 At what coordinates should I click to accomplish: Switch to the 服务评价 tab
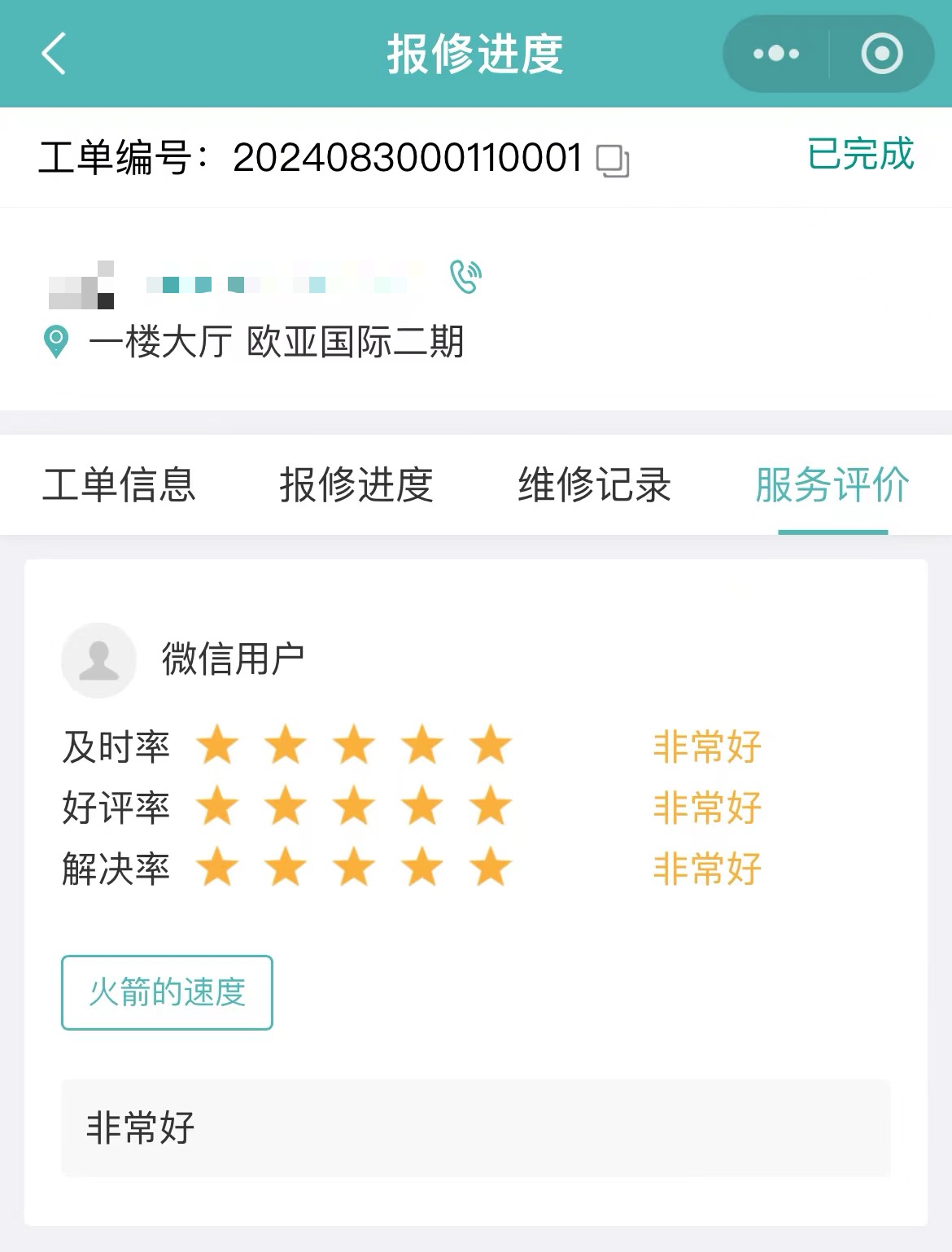tap(832, 484)
